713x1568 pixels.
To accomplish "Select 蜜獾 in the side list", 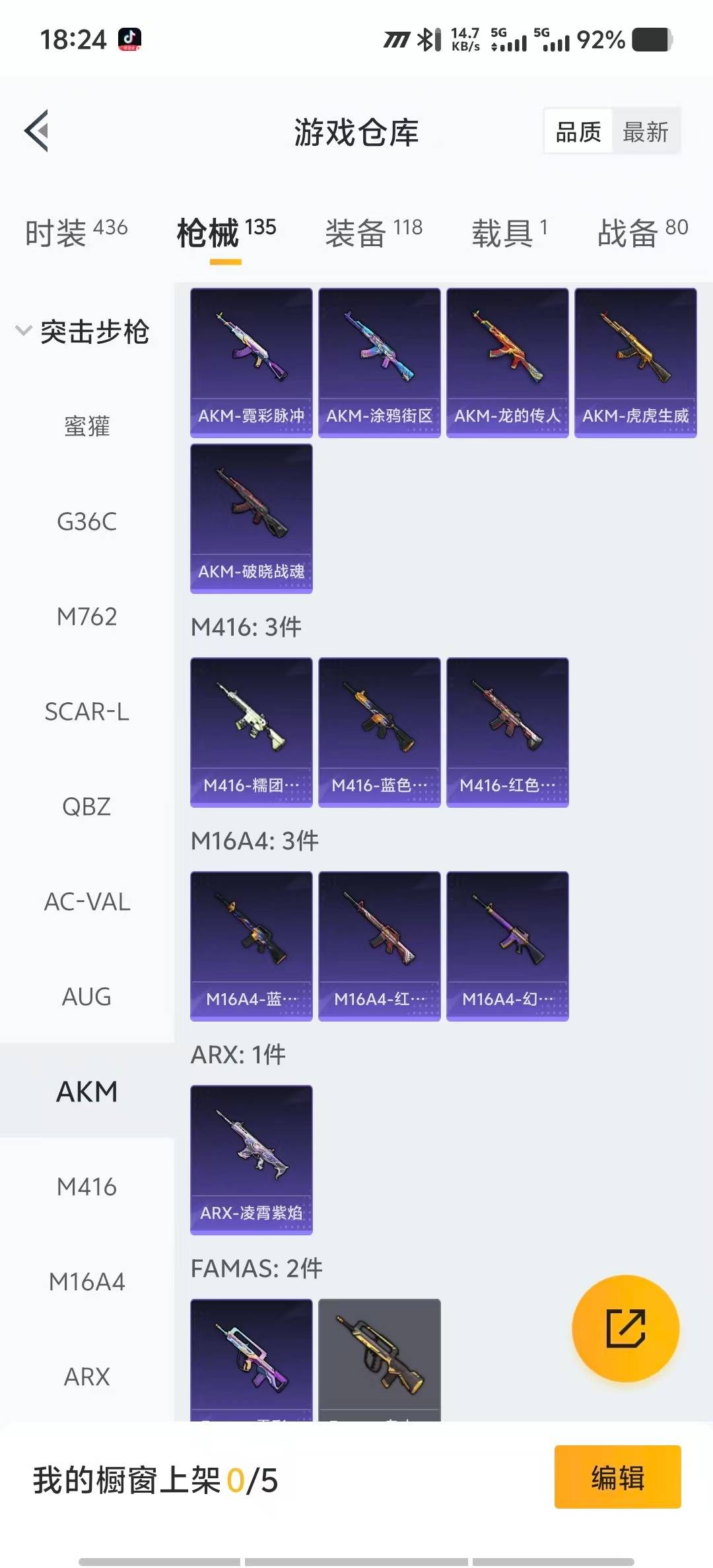I will click(86, 426).
